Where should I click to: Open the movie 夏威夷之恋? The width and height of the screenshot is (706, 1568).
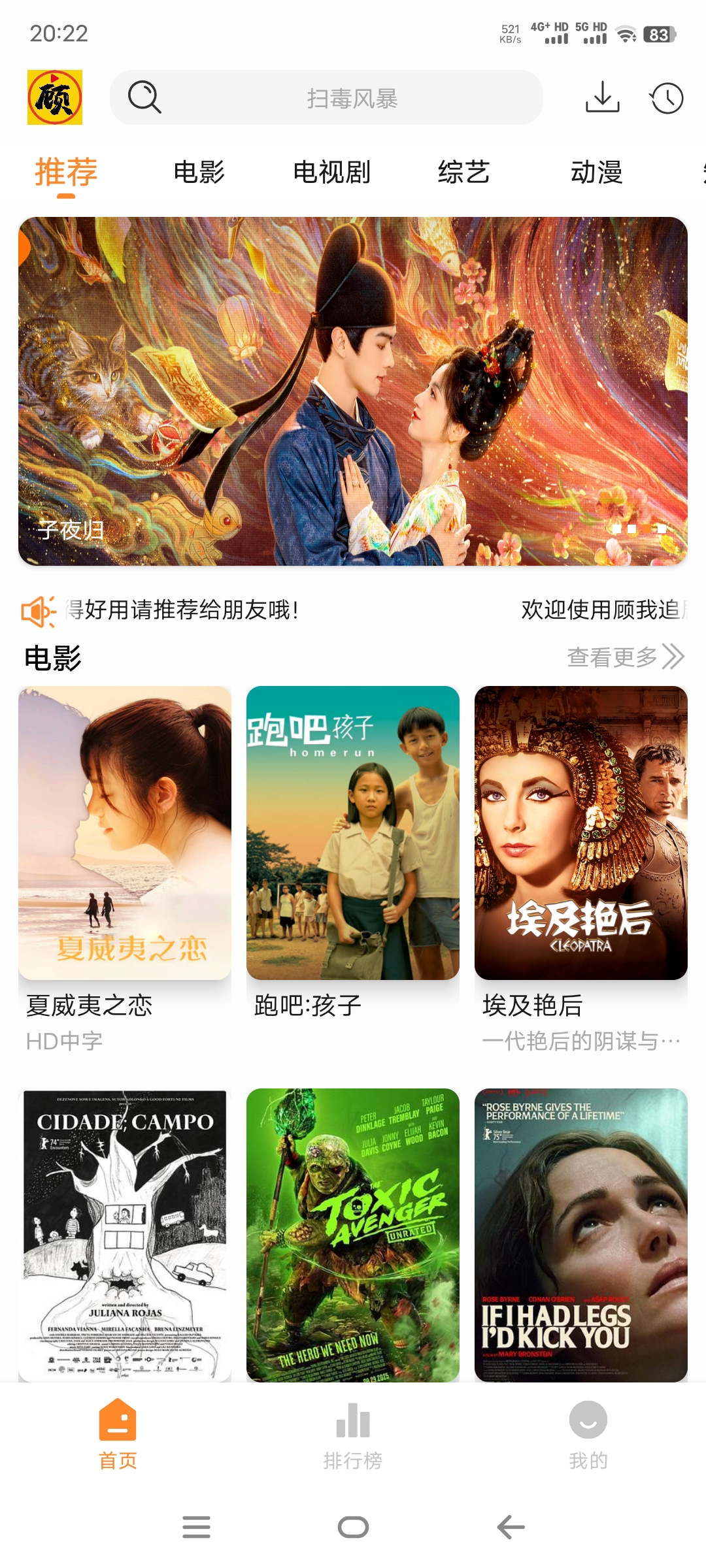(125, 833)
